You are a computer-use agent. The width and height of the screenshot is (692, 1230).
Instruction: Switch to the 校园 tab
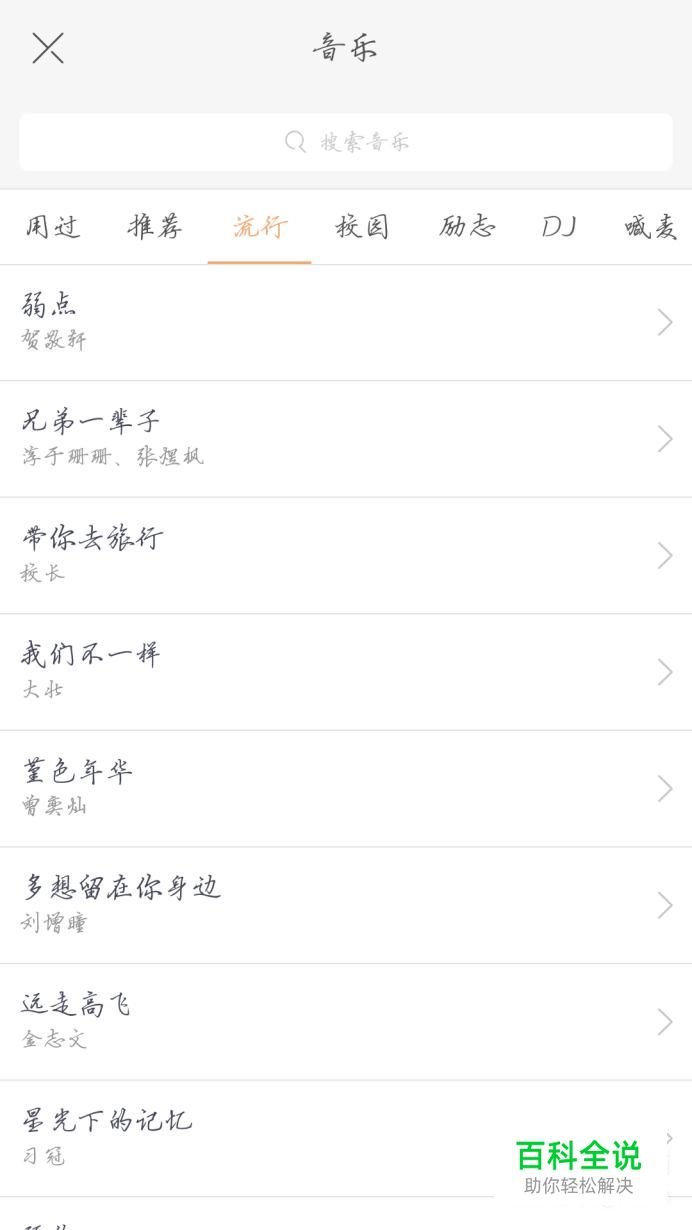pos(362,228)
